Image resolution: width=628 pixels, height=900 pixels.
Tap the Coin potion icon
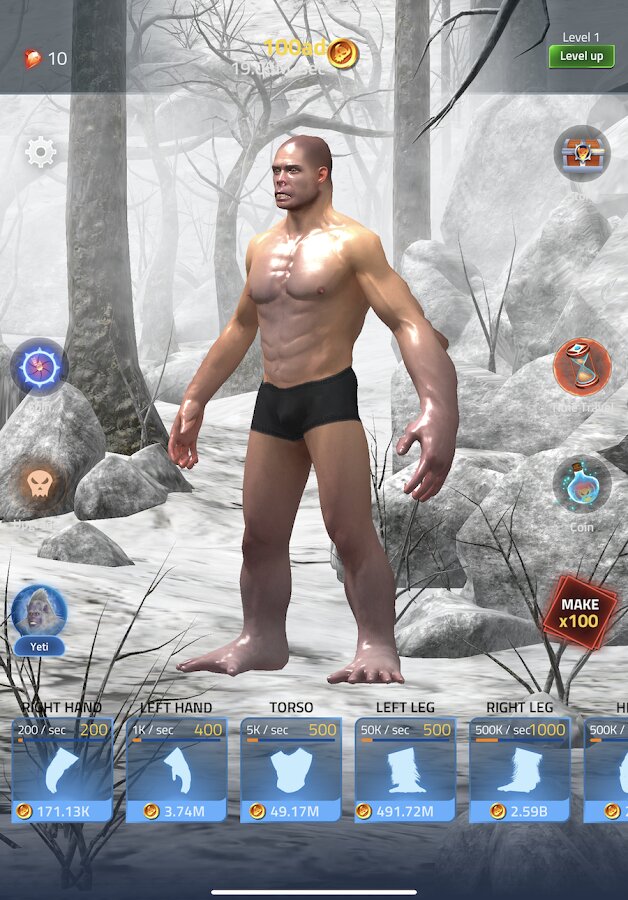point(582,484)
